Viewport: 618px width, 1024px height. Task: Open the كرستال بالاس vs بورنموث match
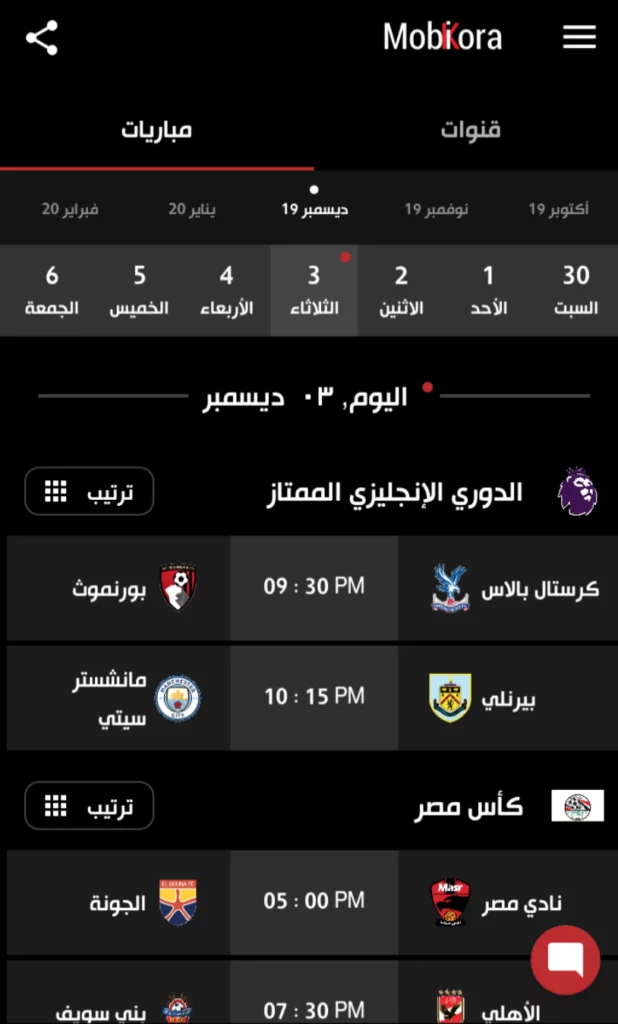pyautogui.click(x=313, y=587)
